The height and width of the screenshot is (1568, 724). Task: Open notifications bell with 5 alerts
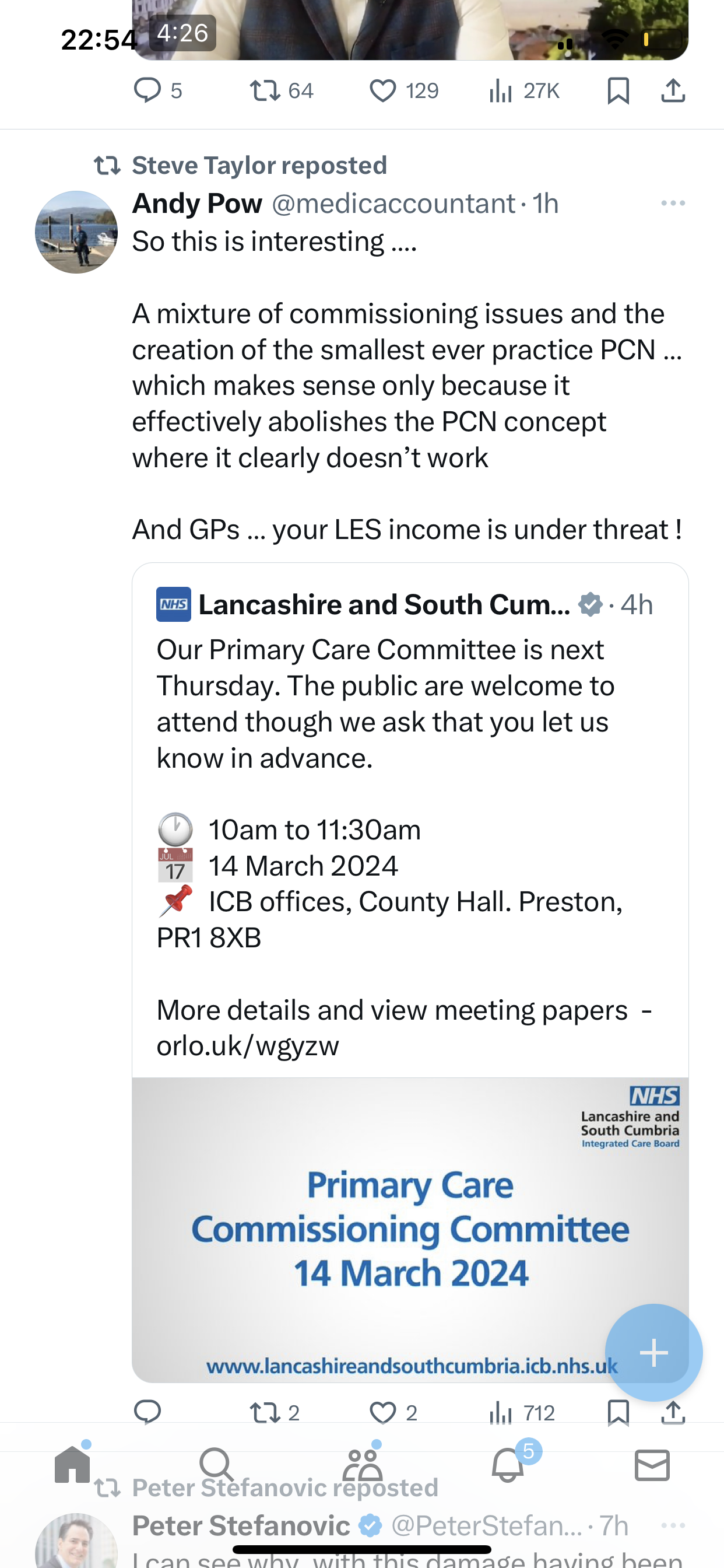[x=508, y=1465]
